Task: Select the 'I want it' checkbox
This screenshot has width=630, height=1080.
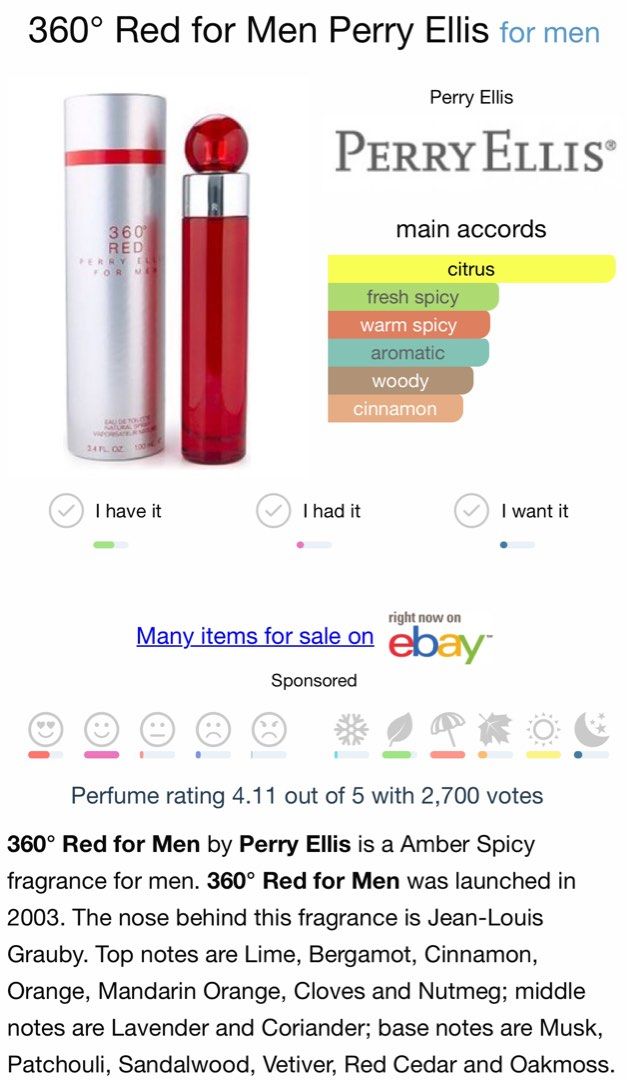Action: 471,511
